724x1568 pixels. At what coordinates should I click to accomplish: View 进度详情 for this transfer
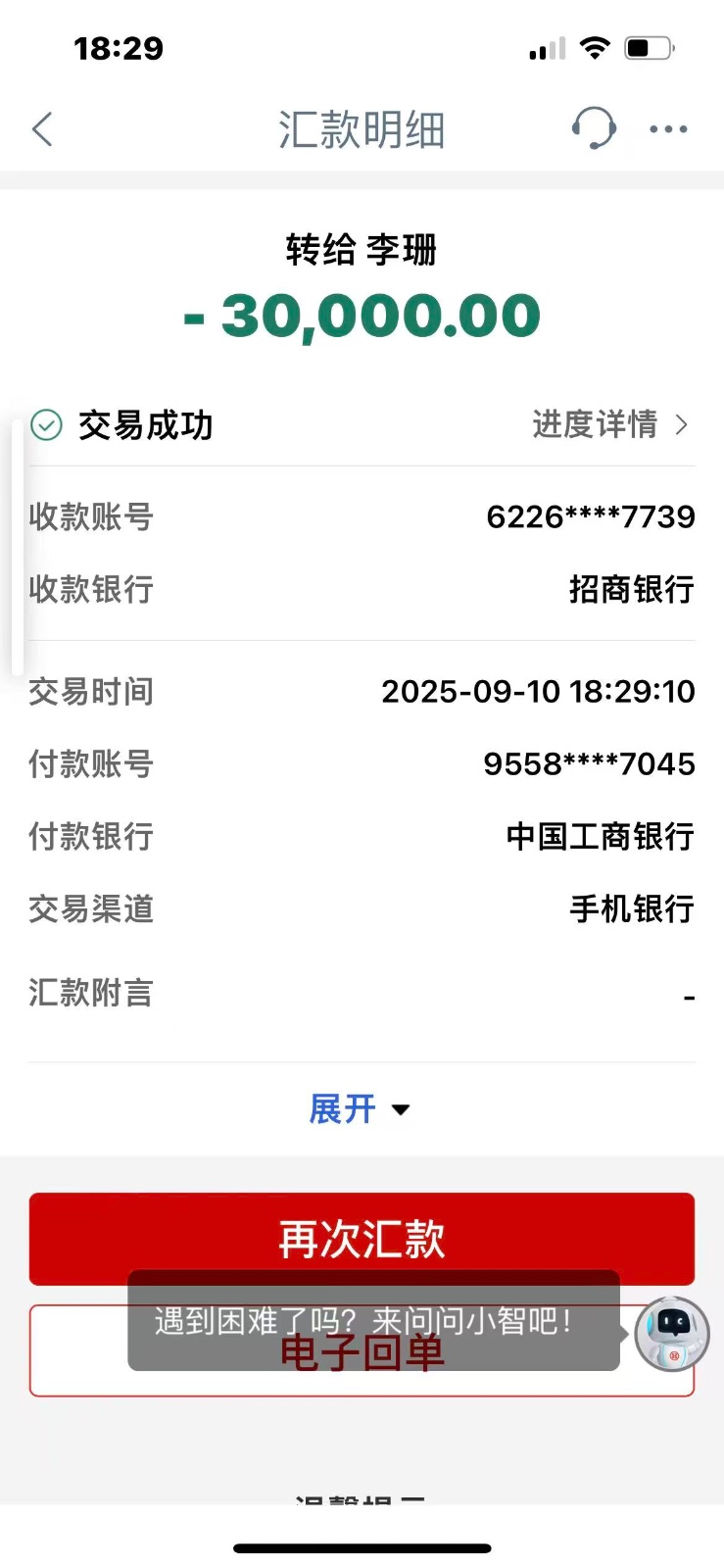pyautogui.click(x=609, y=424)
